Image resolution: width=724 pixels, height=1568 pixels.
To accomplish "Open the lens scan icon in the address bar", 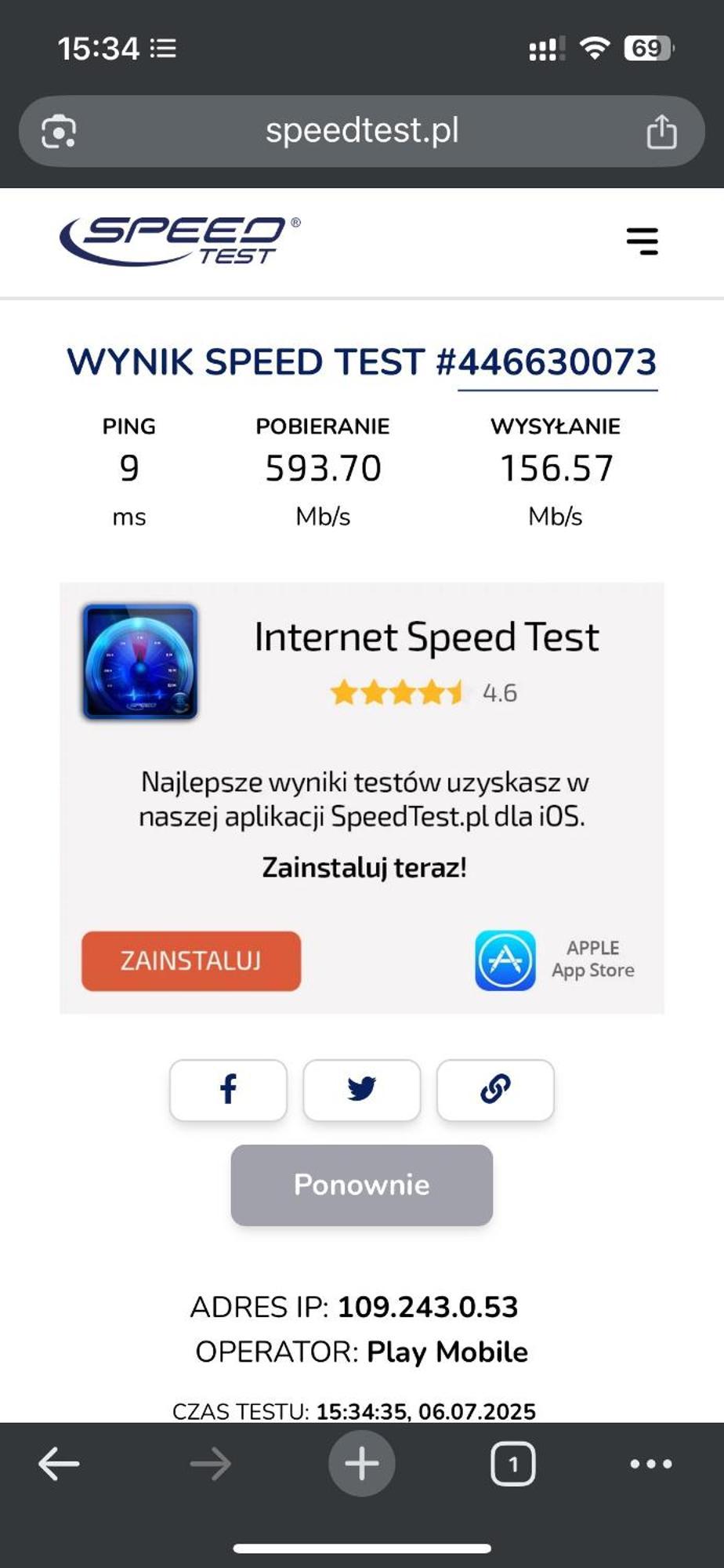I will (x=59, y=132).
